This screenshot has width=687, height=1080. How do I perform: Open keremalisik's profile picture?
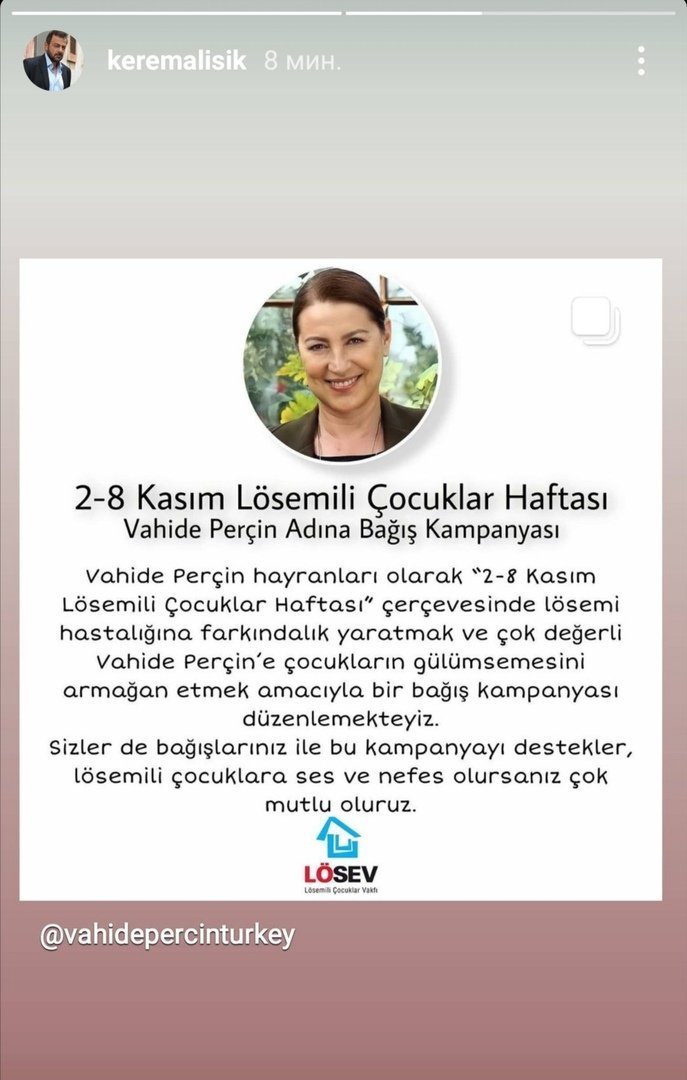(x=48, y=61)
